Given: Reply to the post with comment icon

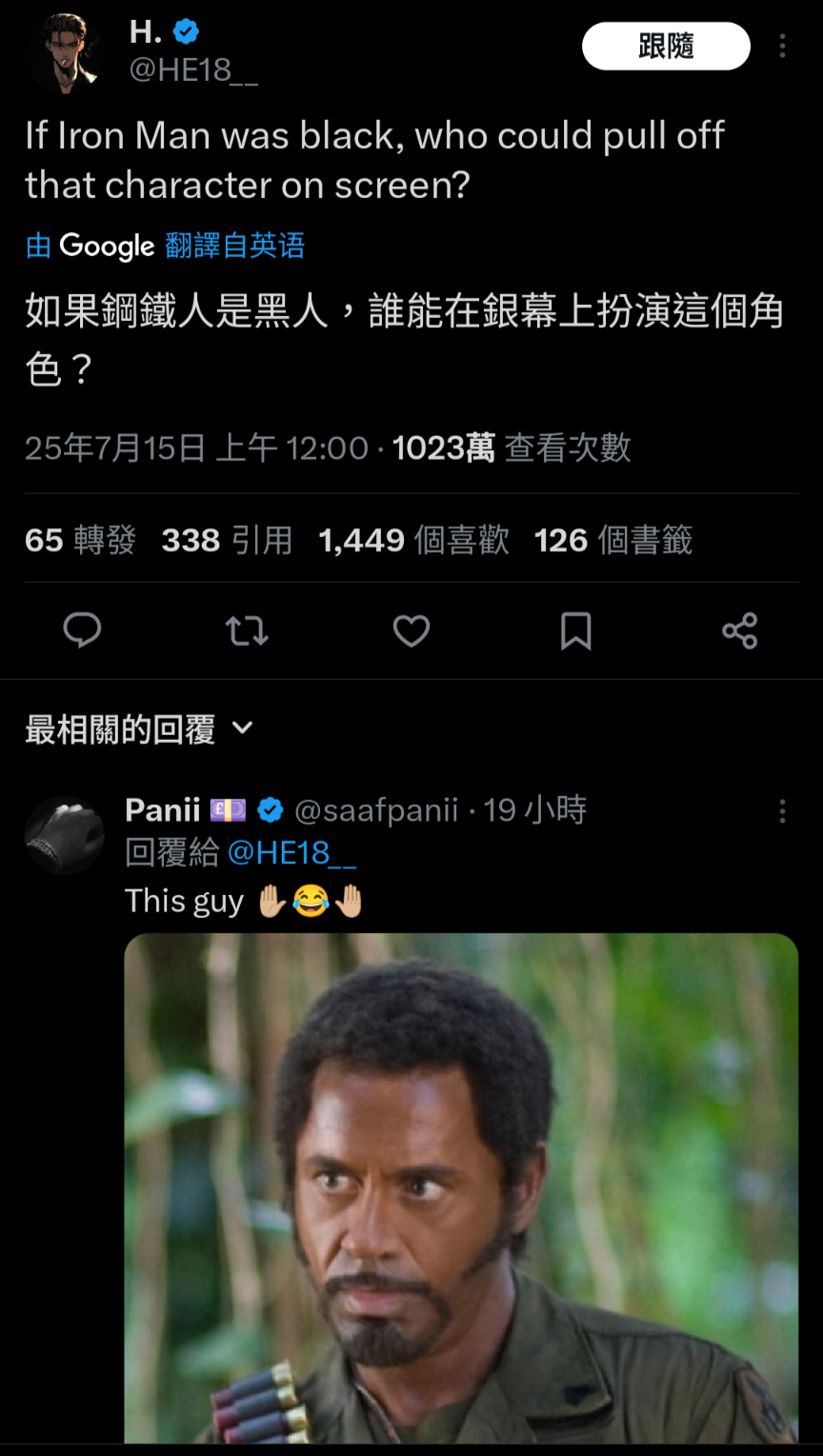Looking at the screenshot, I should click(82, 630).
